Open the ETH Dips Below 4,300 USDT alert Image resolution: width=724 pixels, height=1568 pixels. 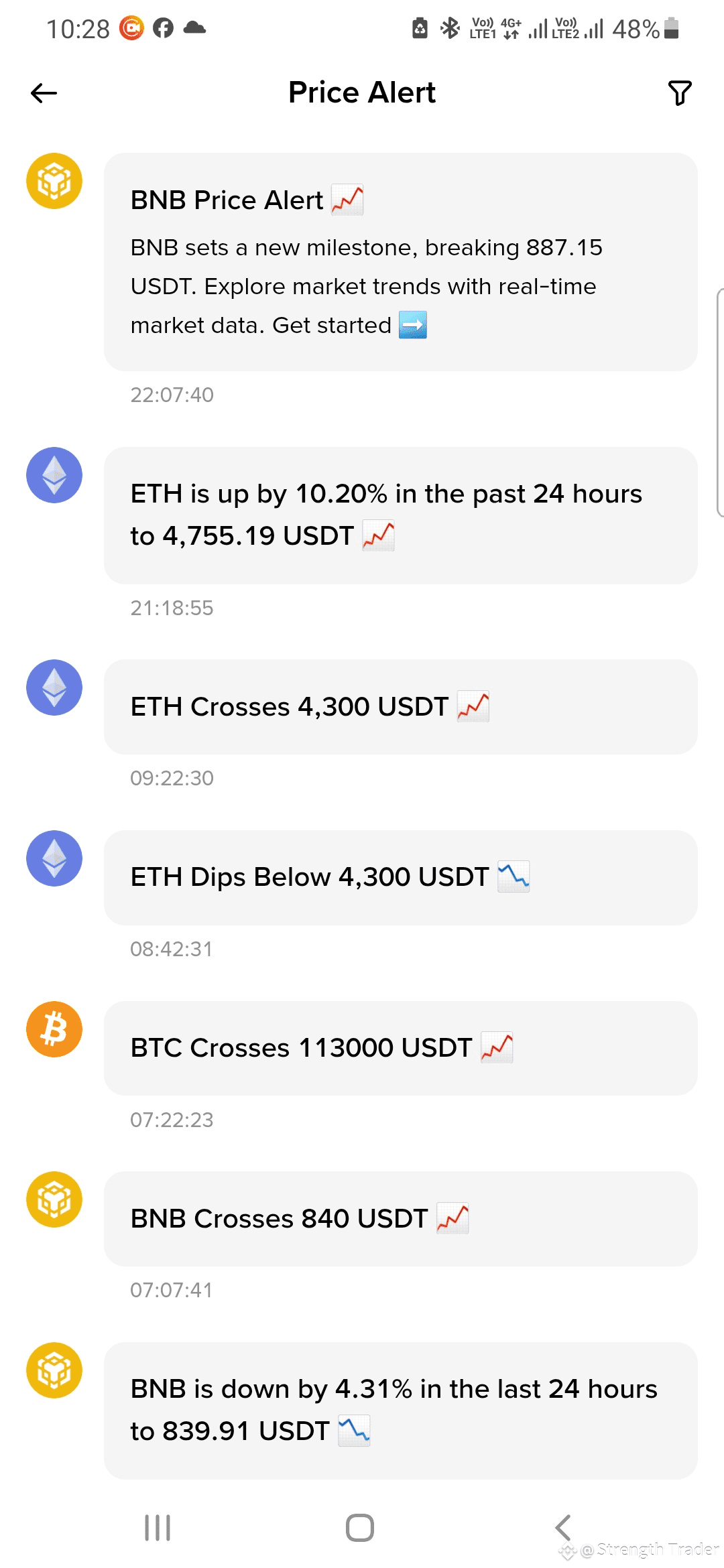coord(400,878)
